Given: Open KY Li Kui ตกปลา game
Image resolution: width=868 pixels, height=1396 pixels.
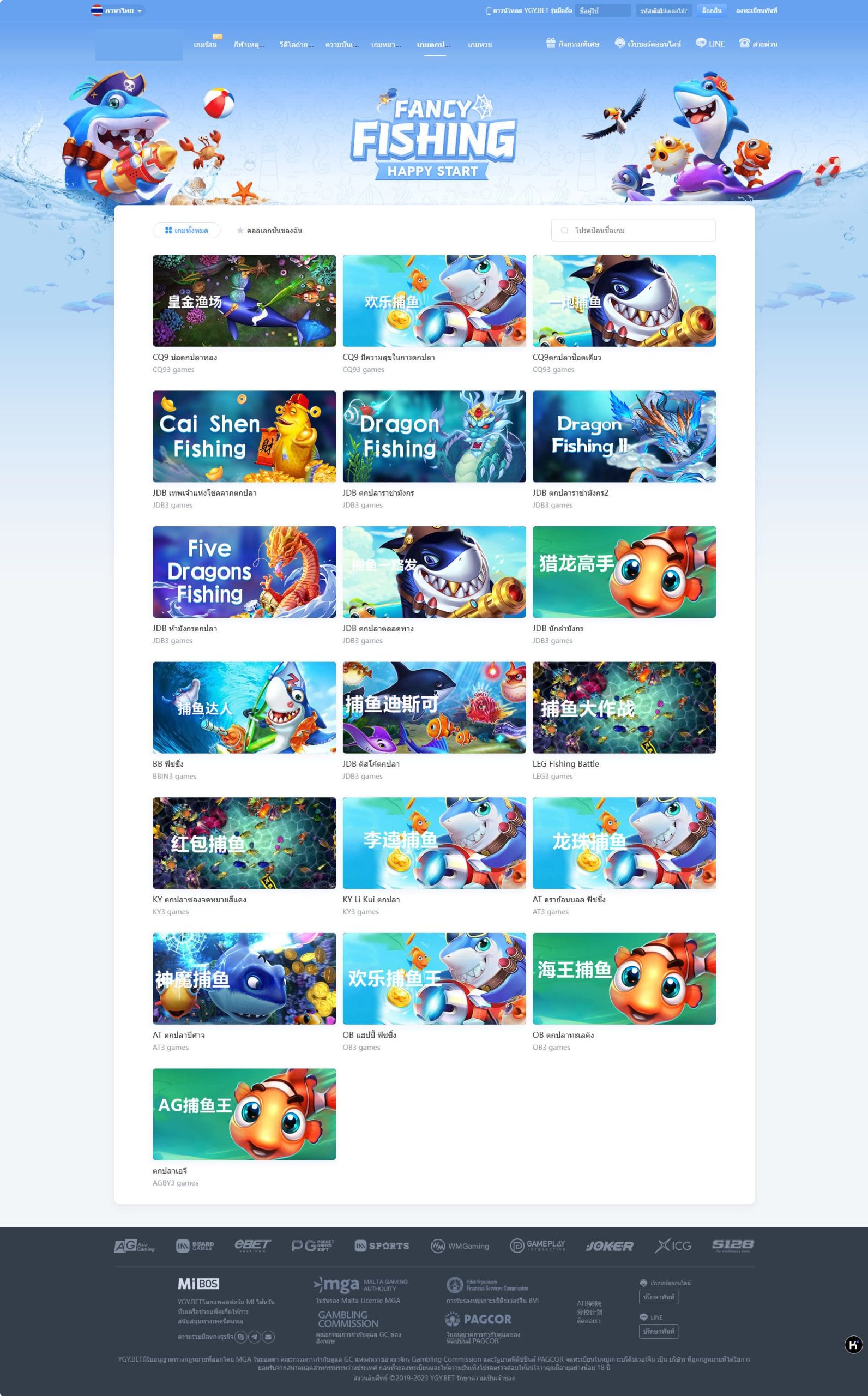Looking at the screenshot, I should click(434, 843).
